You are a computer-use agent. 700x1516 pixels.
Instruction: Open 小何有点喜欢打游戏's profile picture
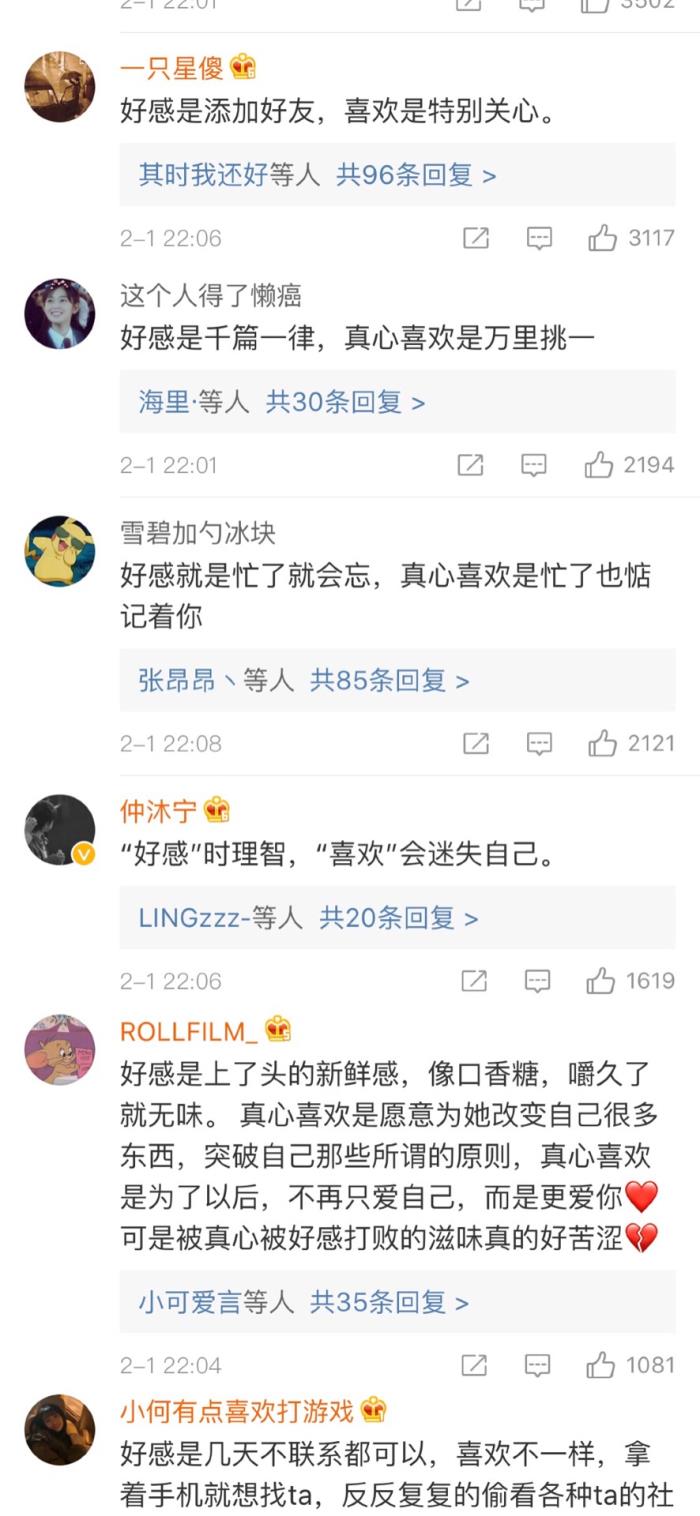[x=60, y=1429]
